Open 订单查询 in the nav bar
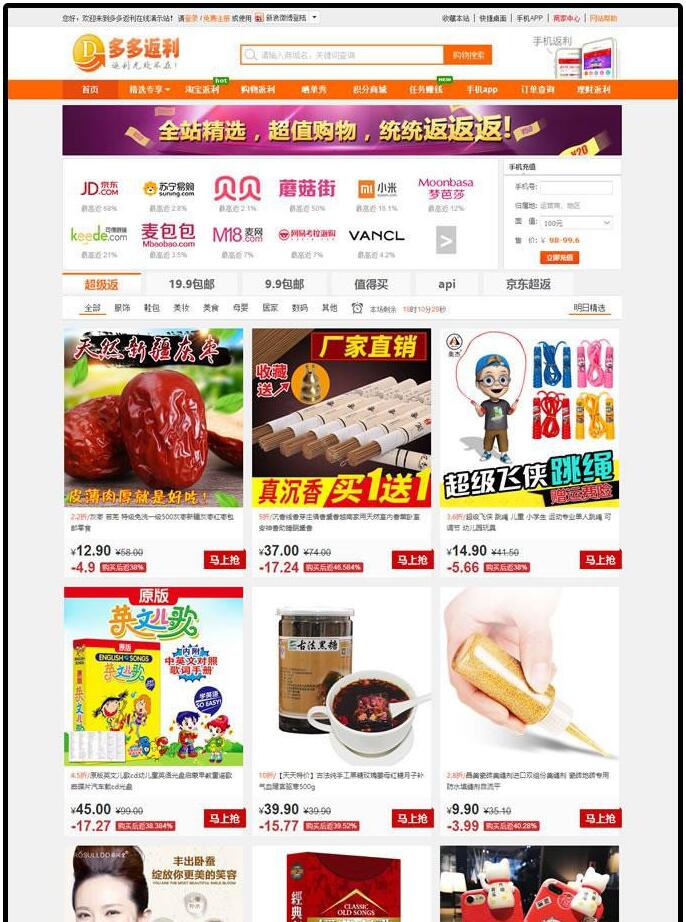The height and width of the screenshot is (922, 686). point(537,90)
